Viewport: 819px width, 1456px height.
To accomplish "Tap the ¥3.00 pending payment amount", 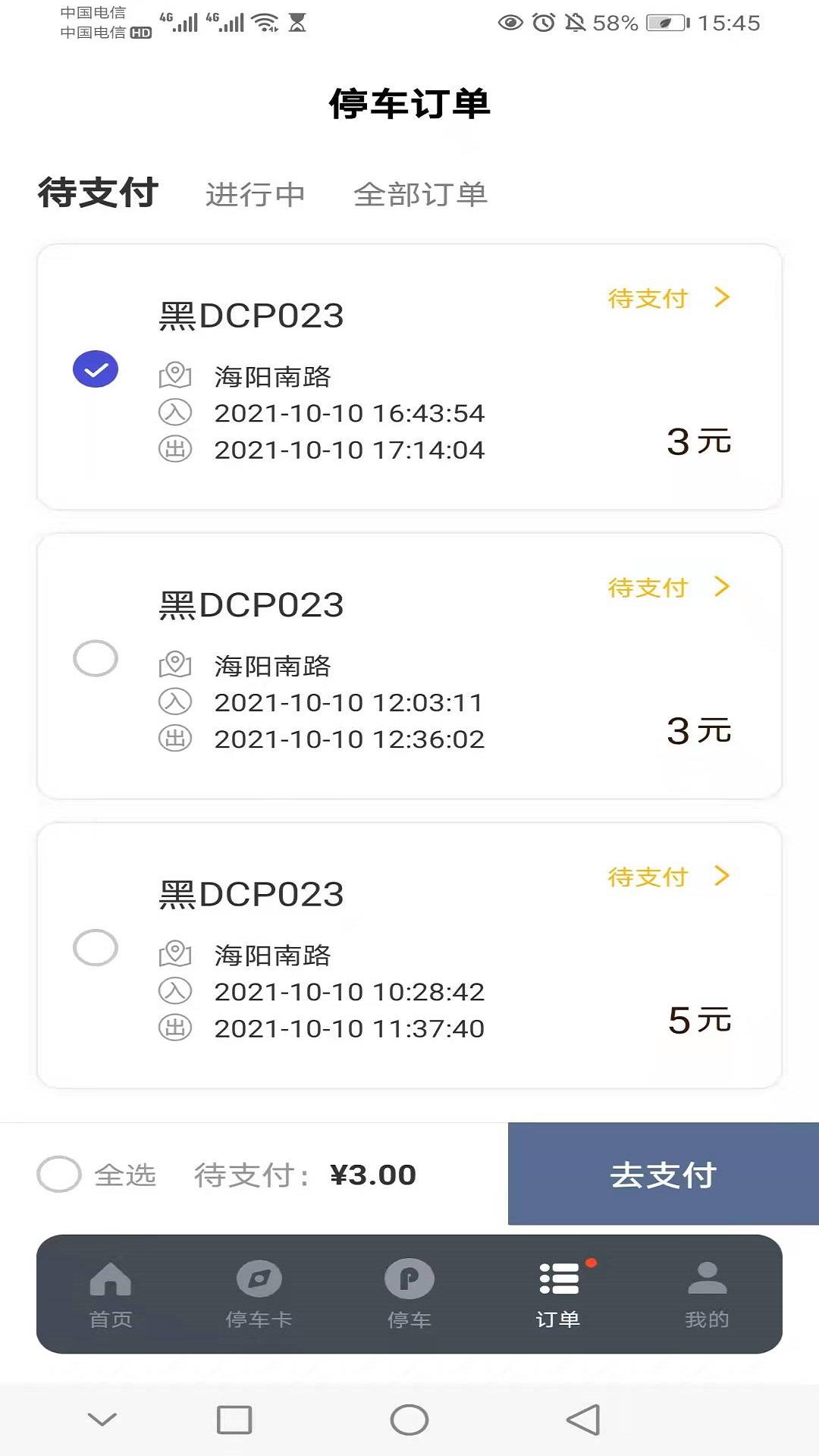I will [x=372, y=1174].
